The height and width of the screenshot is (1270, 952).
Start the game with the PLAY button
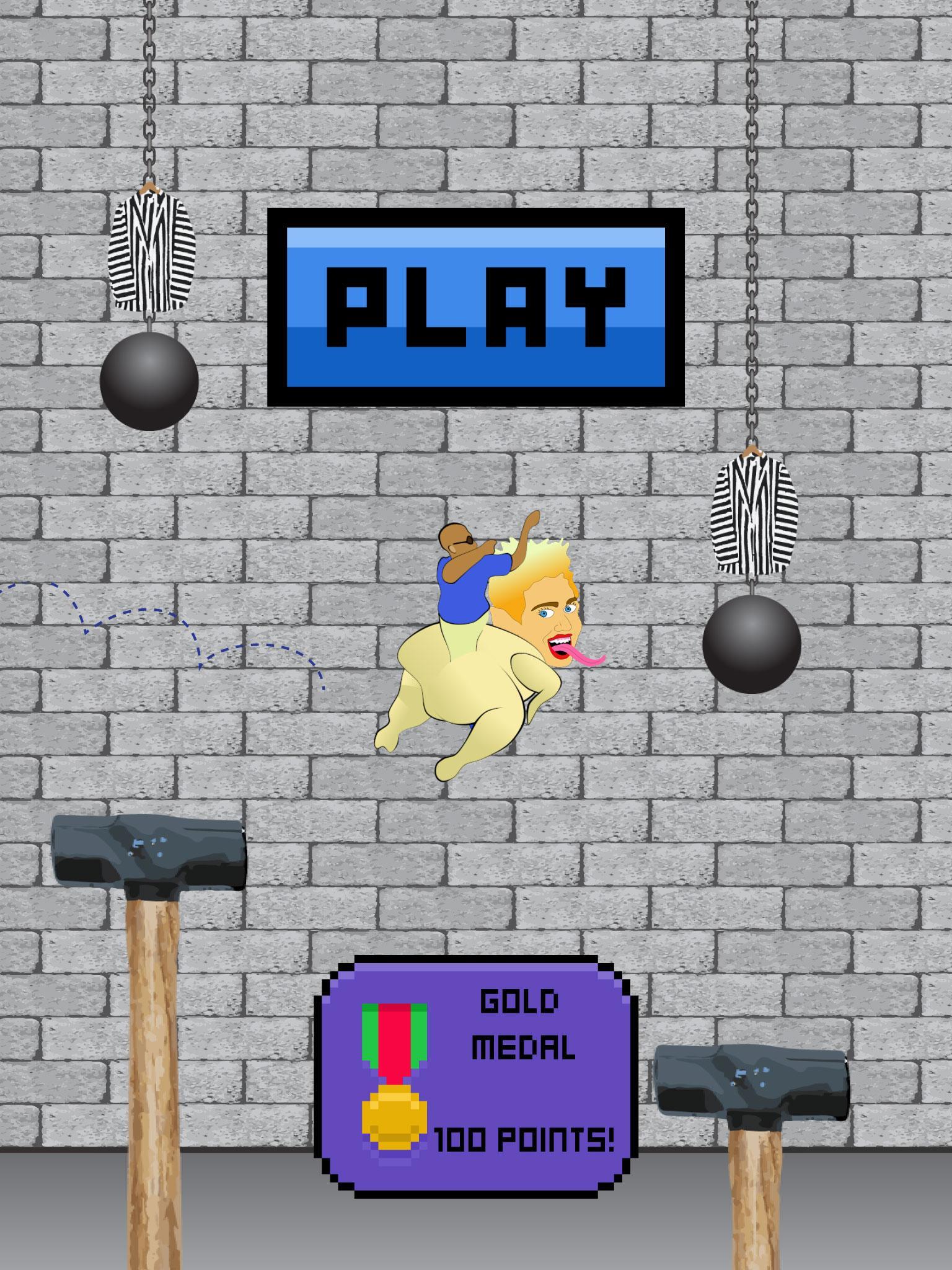475,307
